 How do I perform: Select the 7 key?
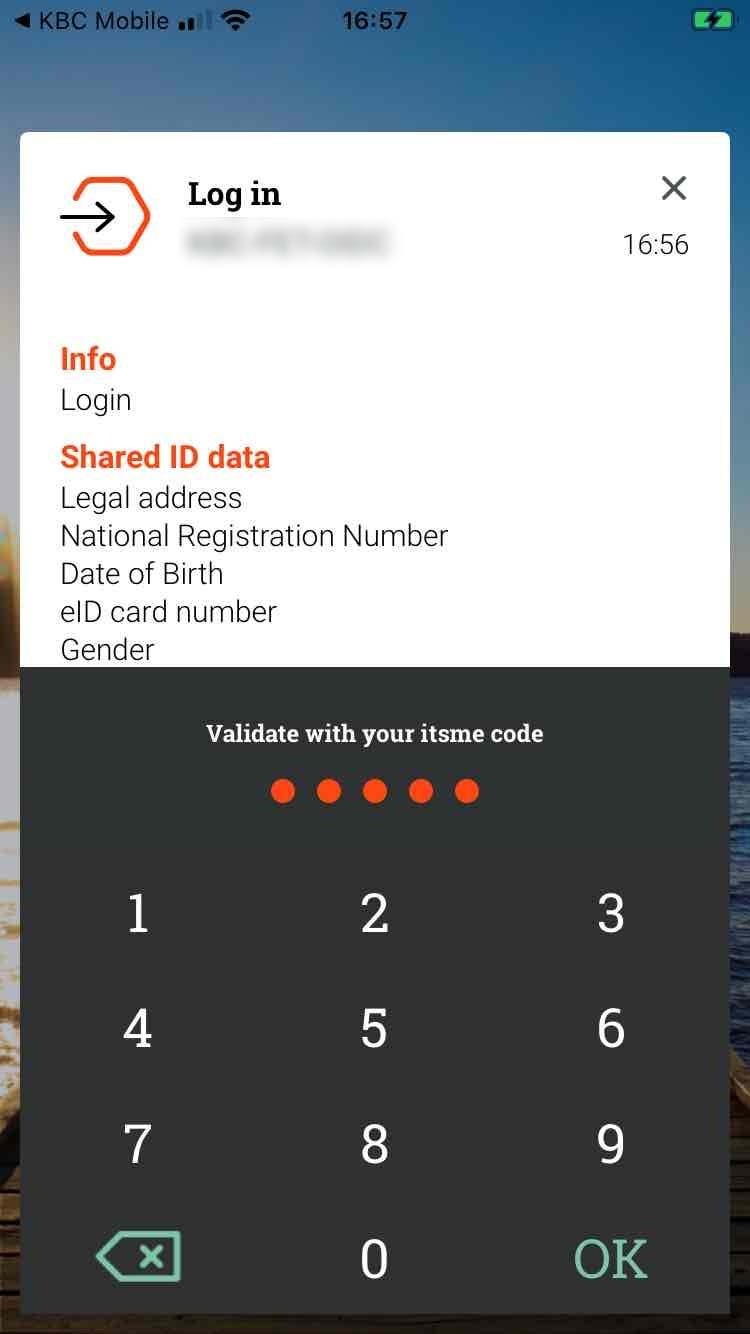coord(138,1144)
